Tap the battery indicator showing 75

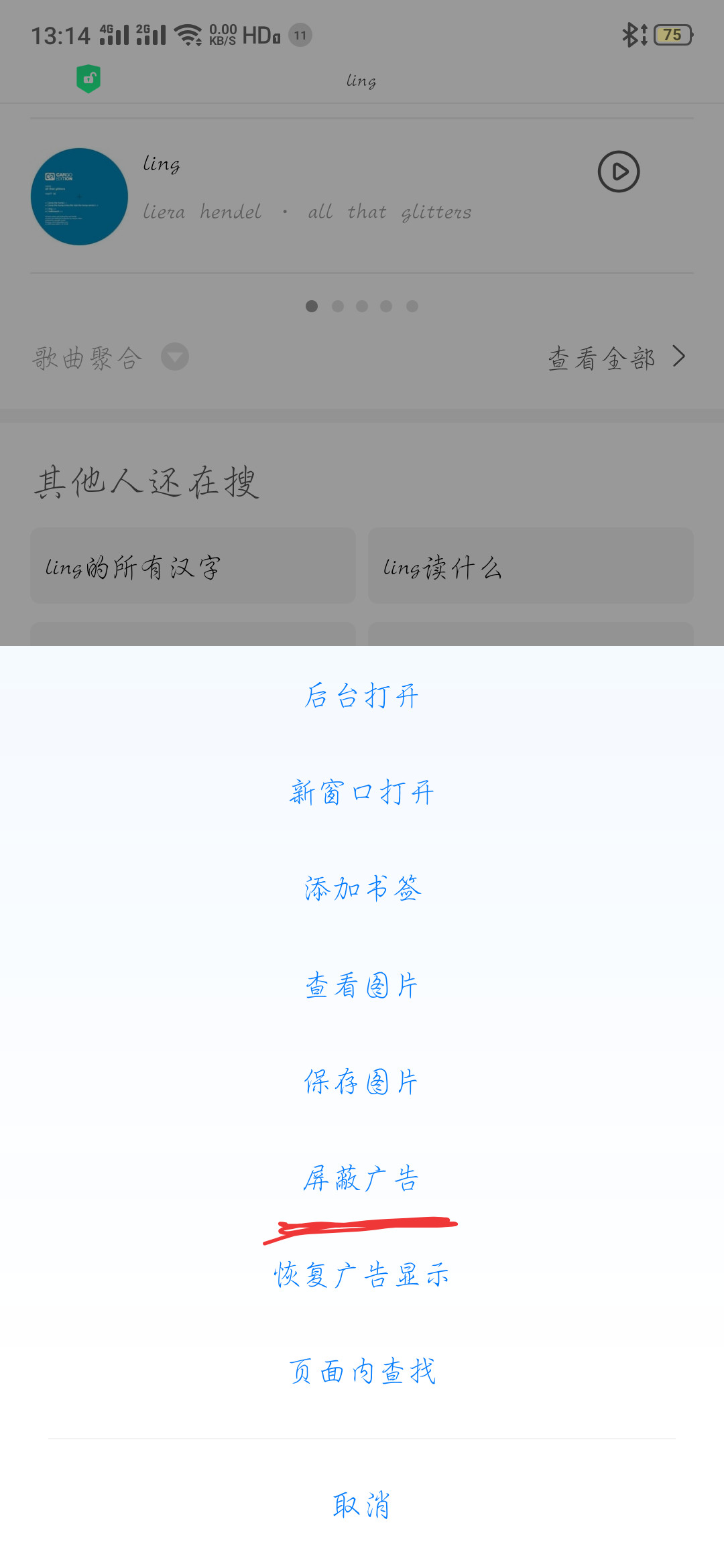tap(672, 34)
